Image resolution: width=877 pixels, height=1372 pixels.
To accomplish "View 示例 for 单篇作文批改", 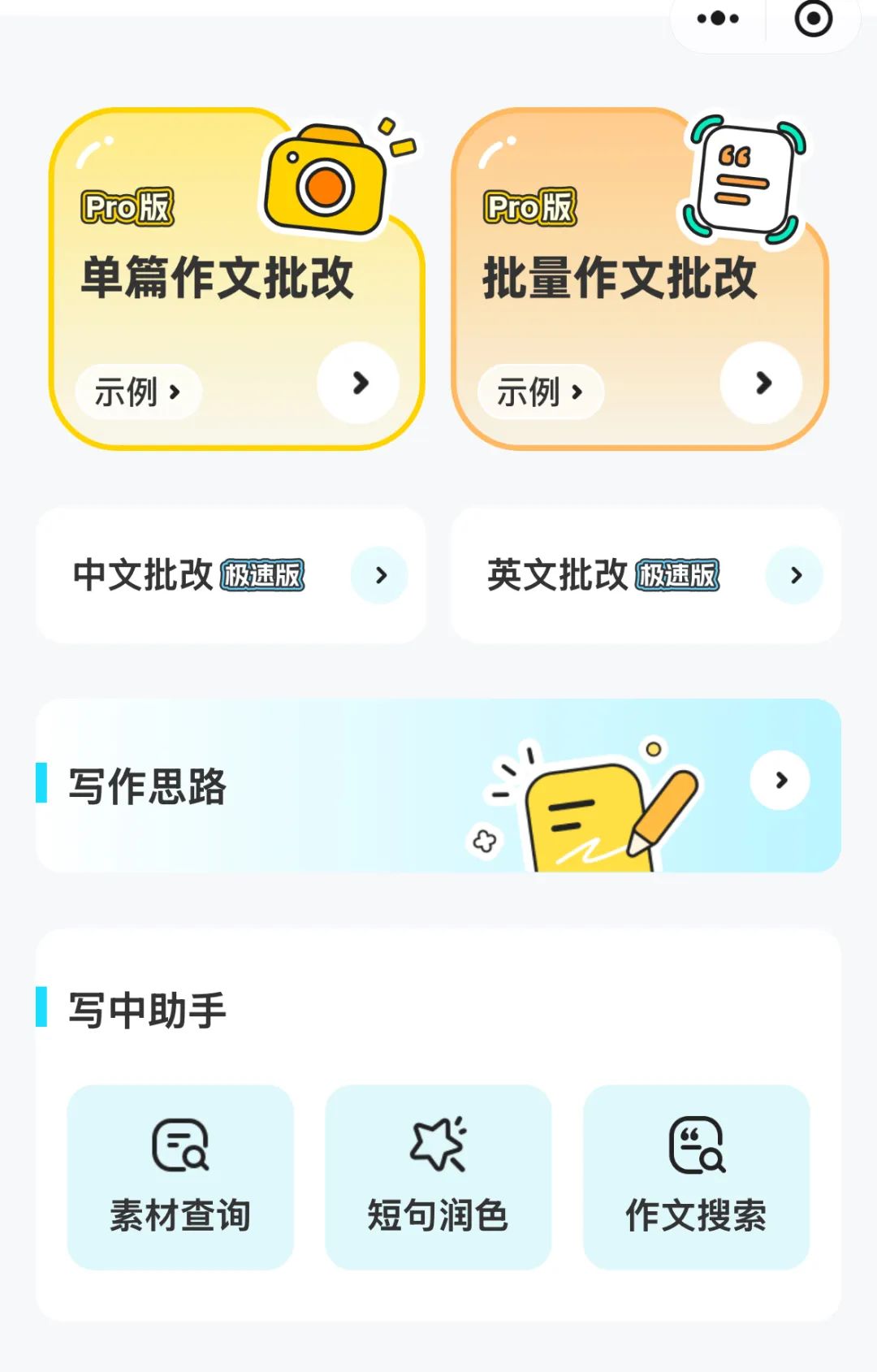I will pos(137,392).
